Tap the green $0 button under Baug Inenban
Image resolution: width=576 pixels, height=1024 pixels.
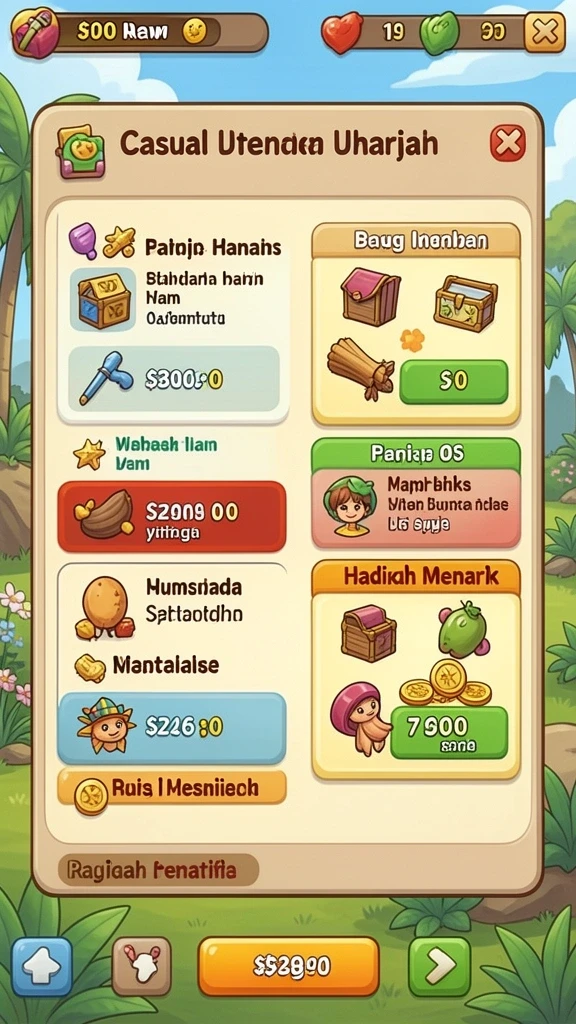[453, 381]
